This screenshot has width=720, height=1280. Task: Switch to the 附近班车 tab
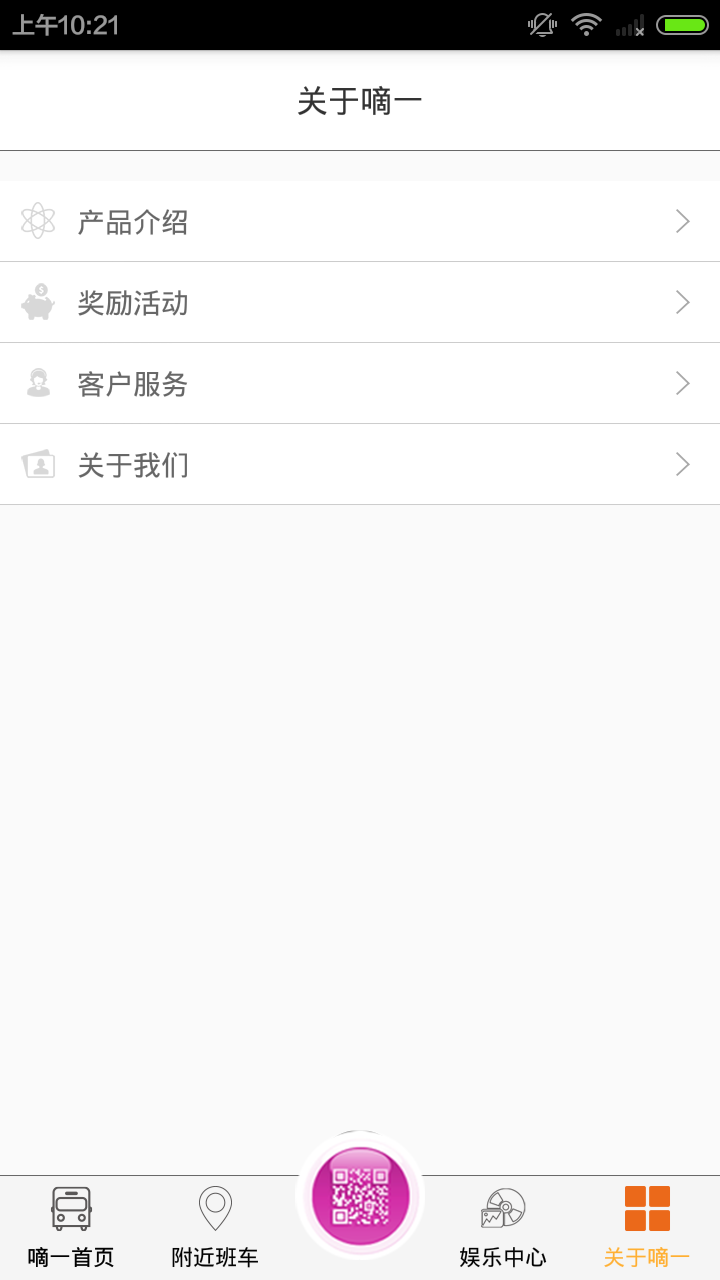[x=215, y=1228]
